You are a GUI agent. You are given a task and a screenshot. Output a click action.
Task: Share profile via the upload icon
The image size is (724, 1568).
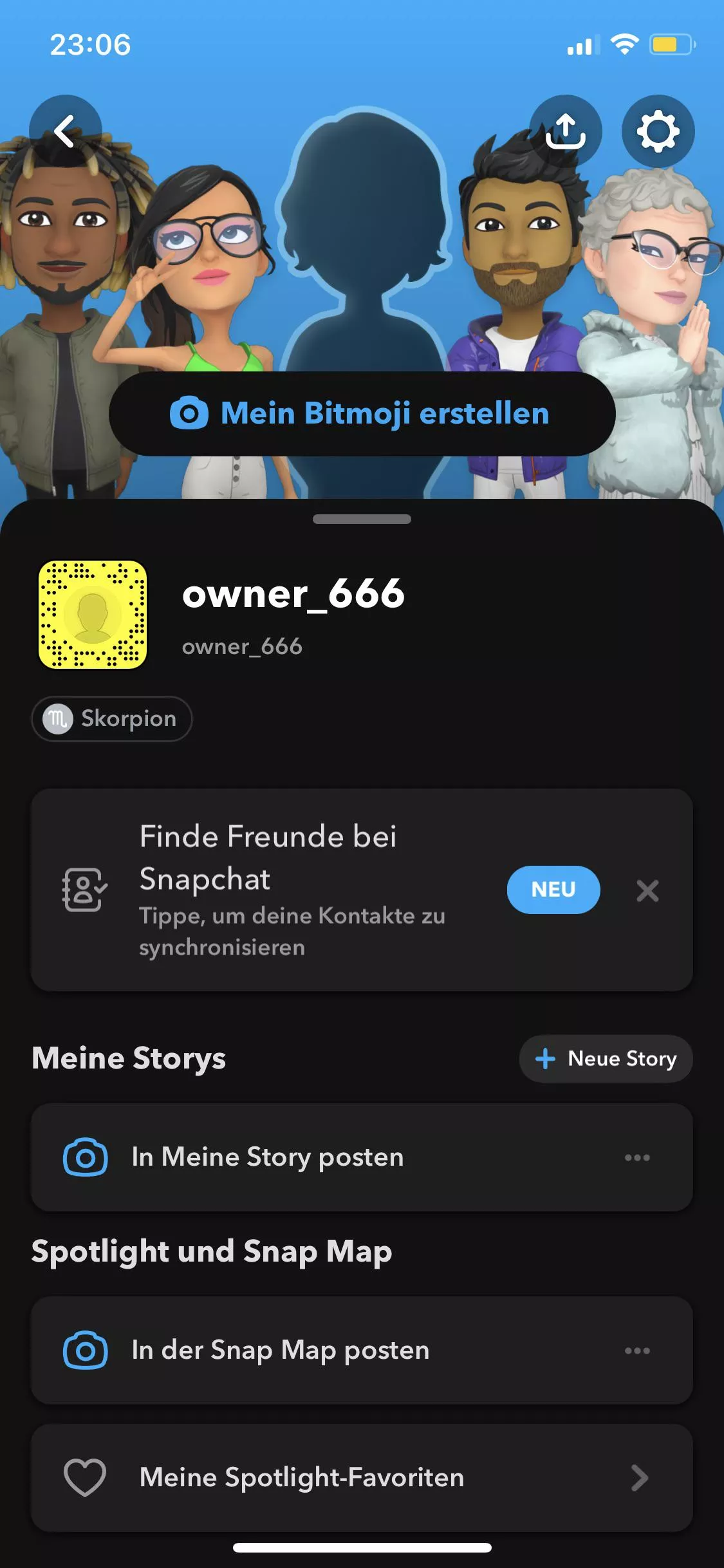pos(565,131)
